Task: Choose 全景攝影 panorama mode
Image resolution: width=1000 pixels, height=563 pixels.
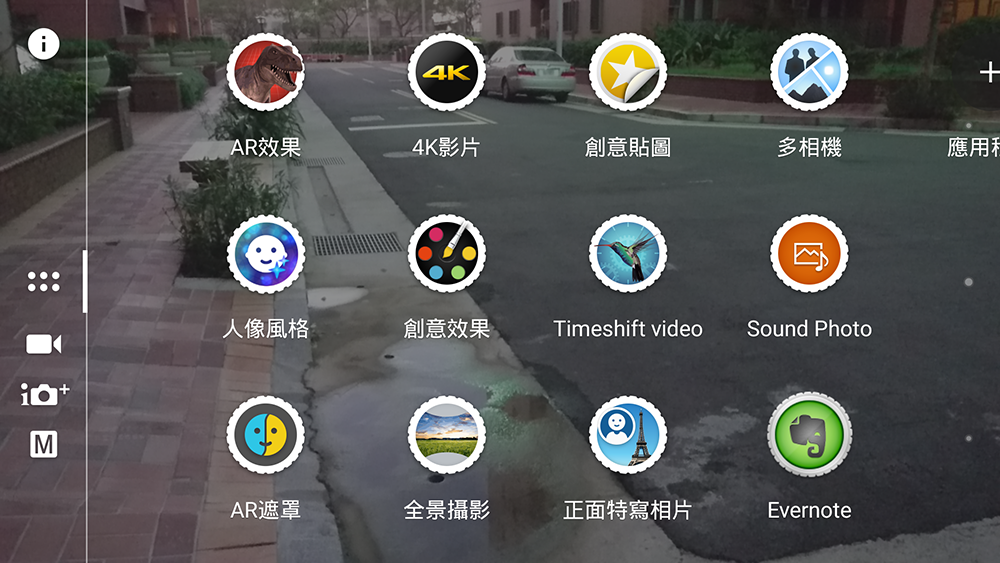Action: coord(446,435)
